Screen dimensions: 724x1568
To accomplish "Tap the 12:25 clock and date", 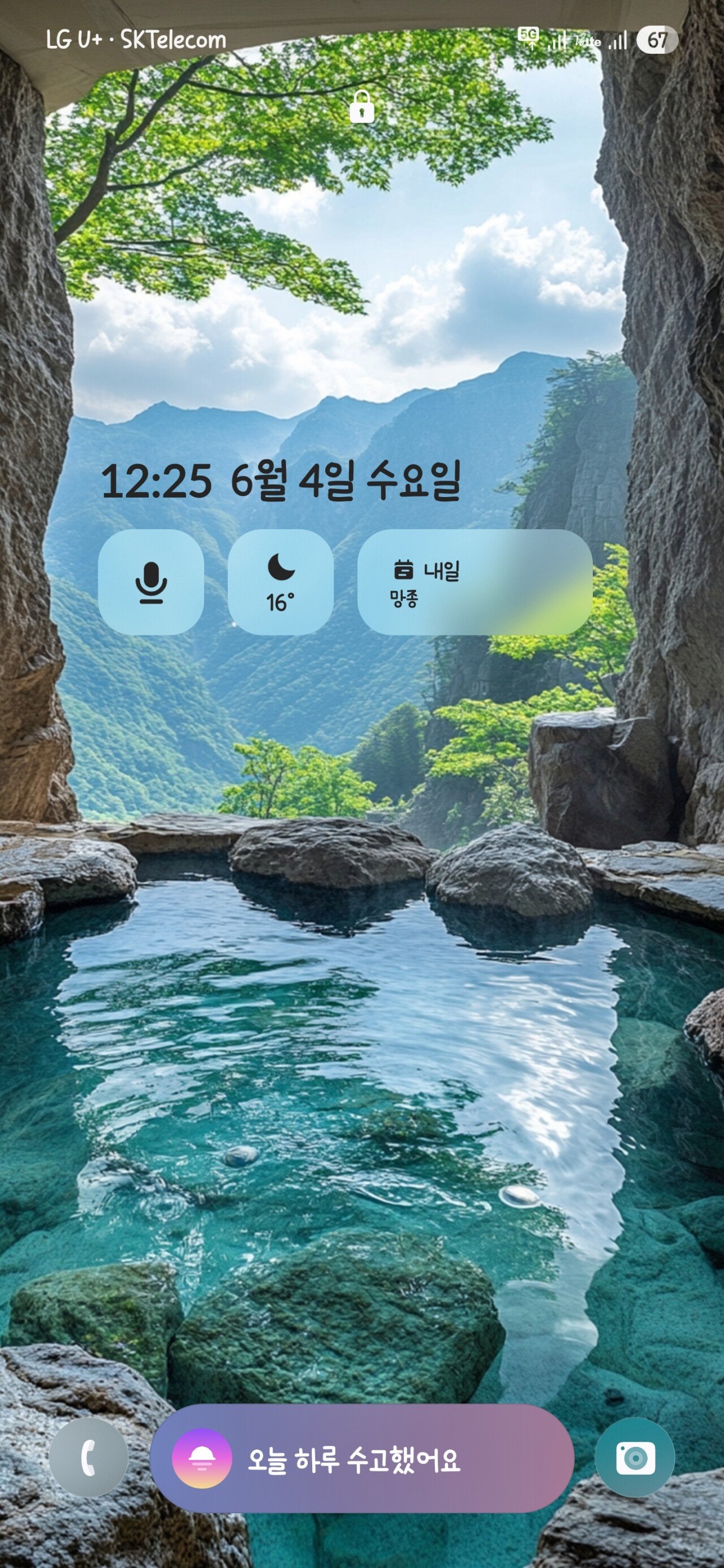I will pos(280,481).
